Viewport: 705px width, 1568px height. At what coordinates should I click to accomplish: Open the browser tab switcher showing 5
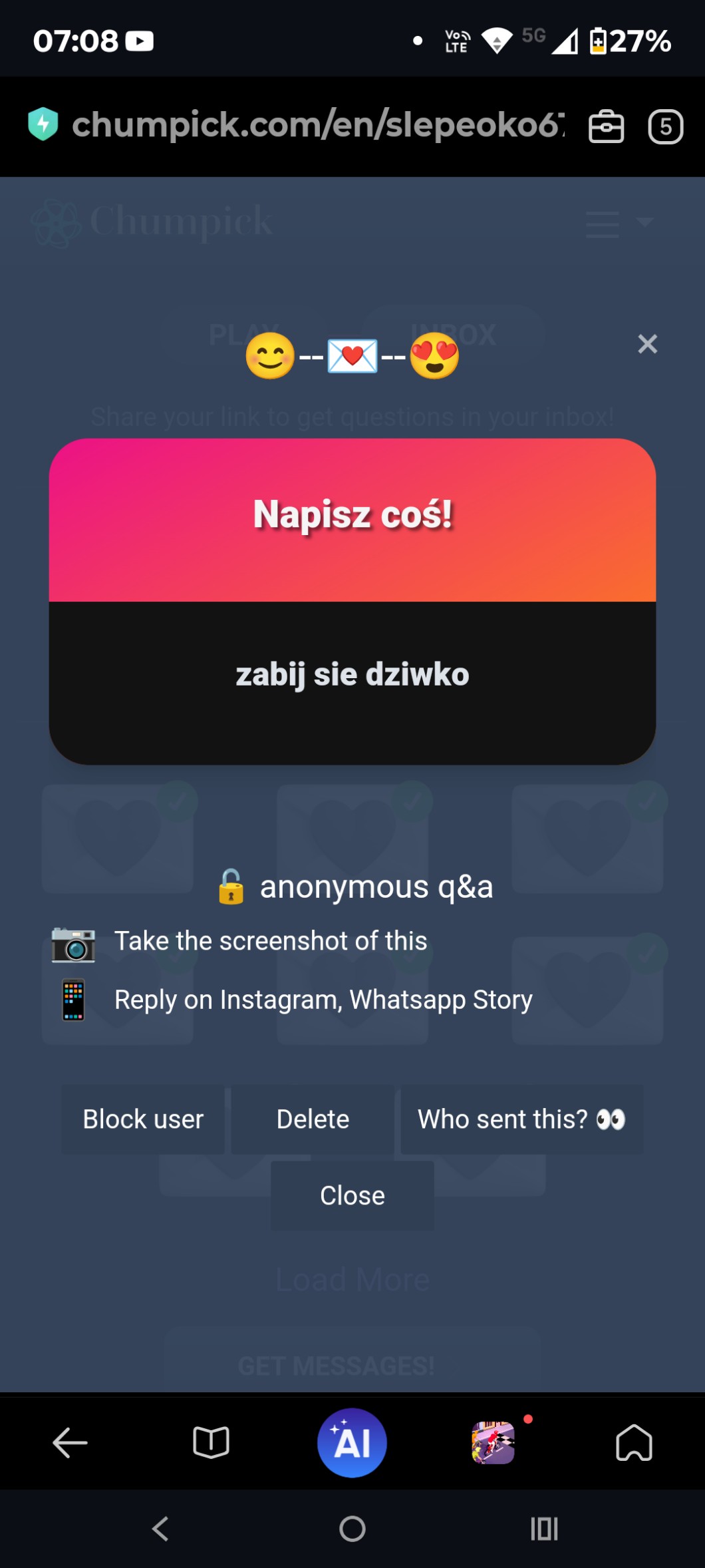(x=666, y=127)
